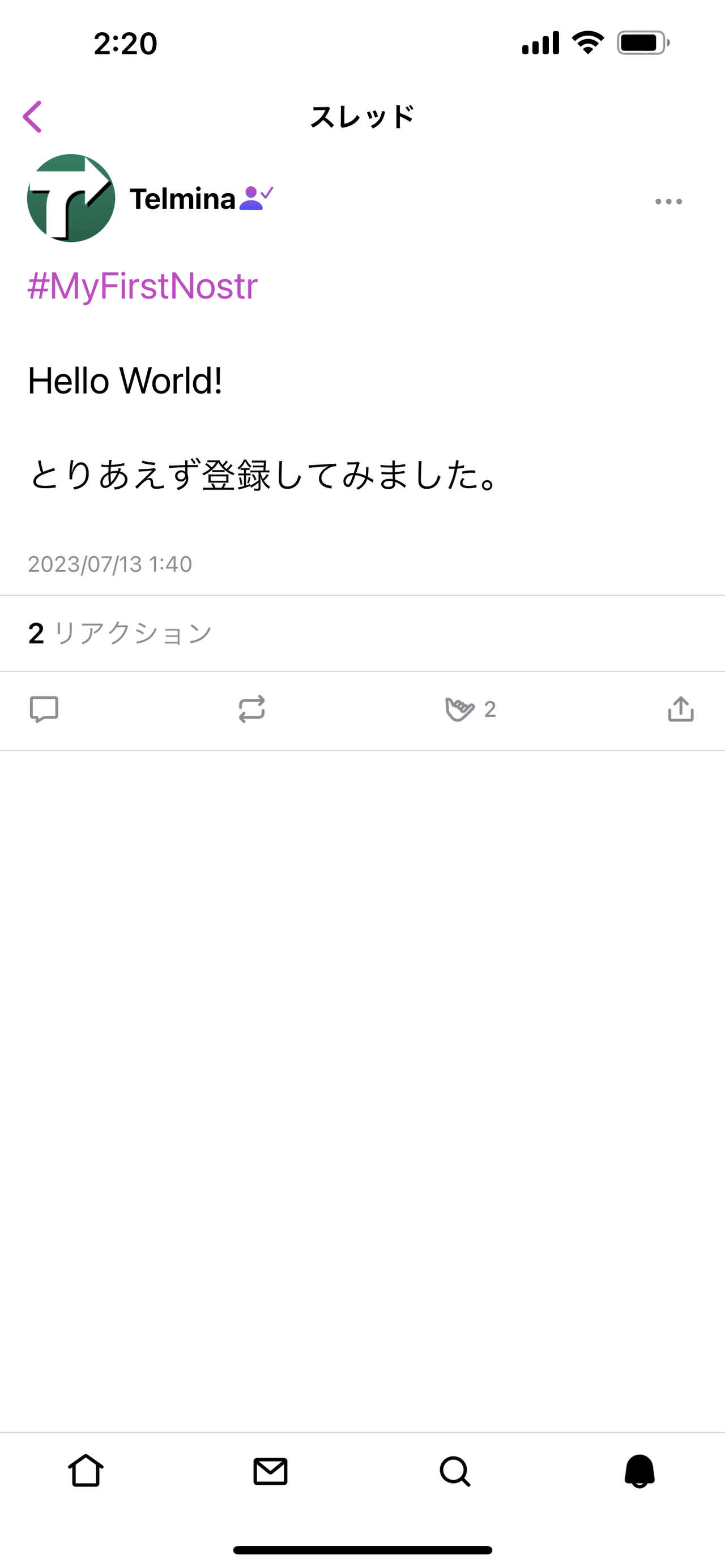
Task: Add a shaka reaction to the post
Action: (461, 709)
